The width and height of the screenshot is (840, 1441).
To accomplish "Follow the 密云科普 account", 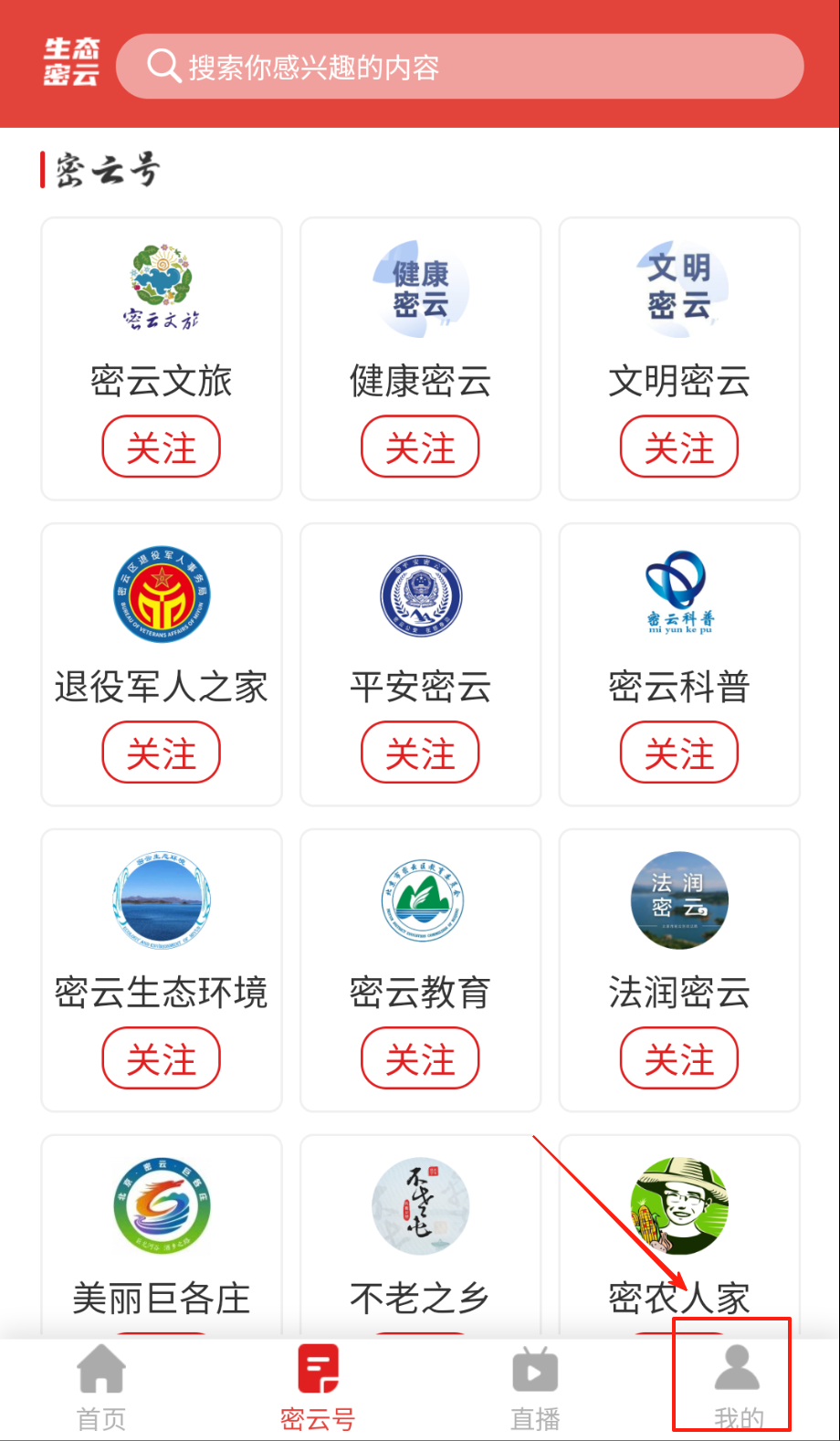I will pyautogui.click(x=679, y=752).
